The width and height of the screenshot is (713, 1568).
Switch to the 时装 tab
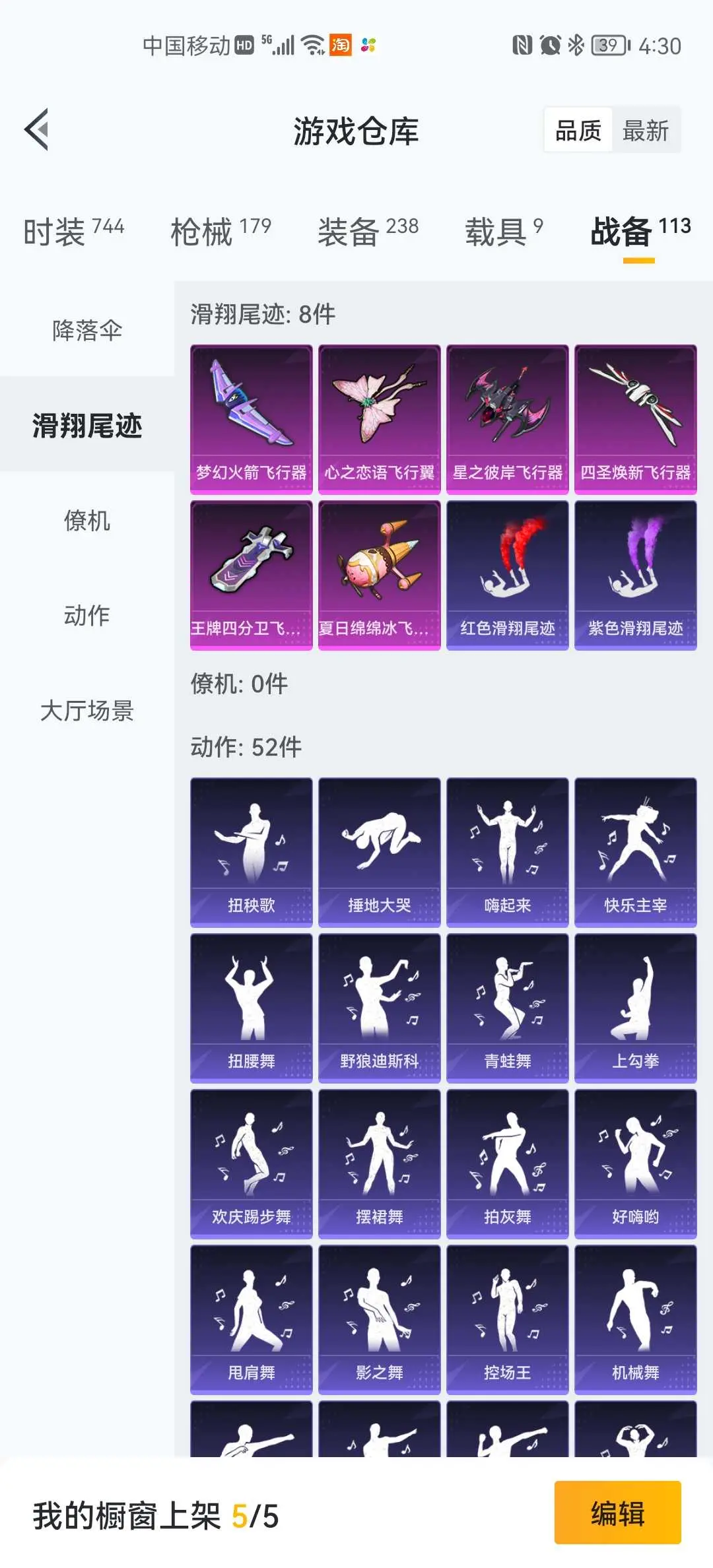(73, 231)
